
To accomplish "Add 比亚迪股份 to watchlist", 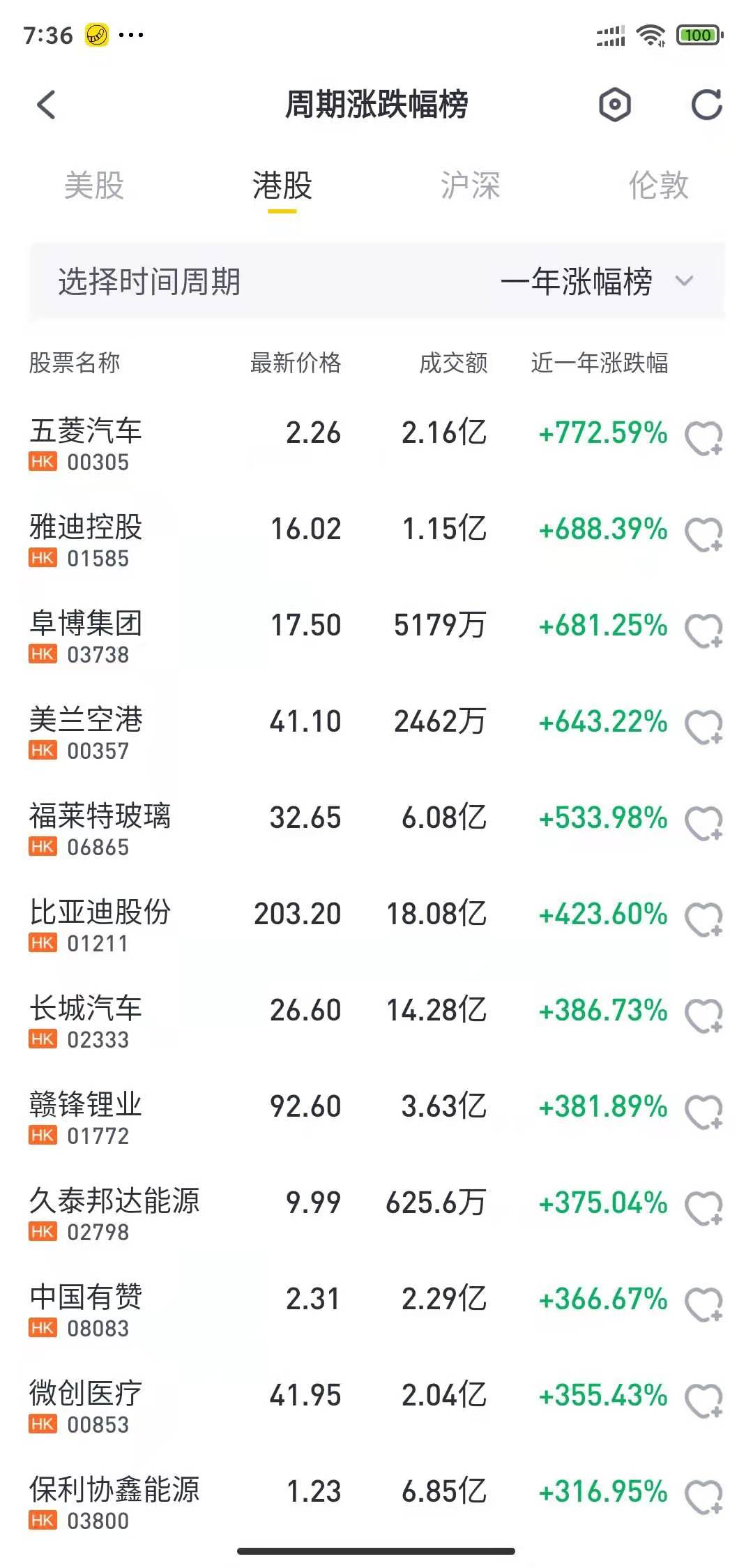I will tap(703, 920).
